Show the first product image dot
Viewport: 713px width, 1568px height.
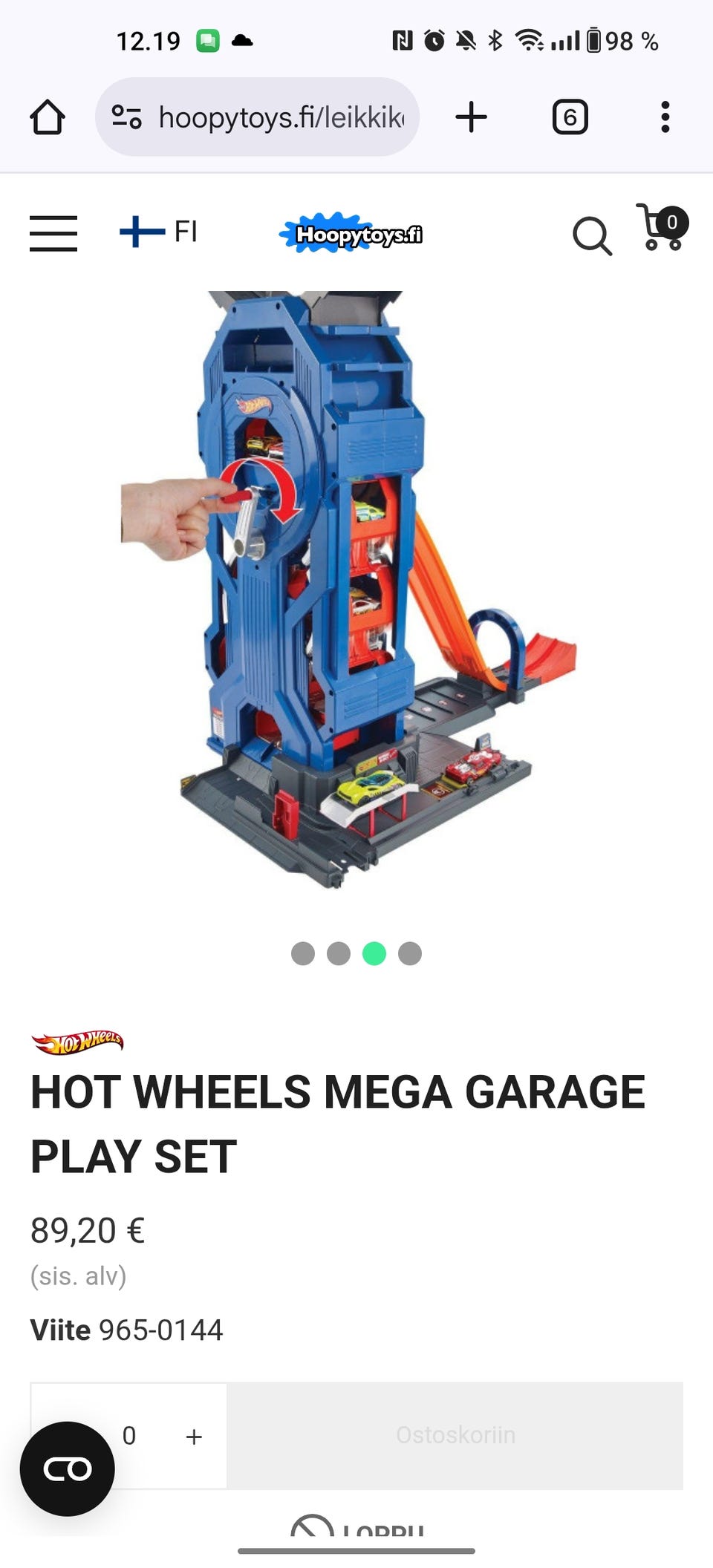pos(303,953)
